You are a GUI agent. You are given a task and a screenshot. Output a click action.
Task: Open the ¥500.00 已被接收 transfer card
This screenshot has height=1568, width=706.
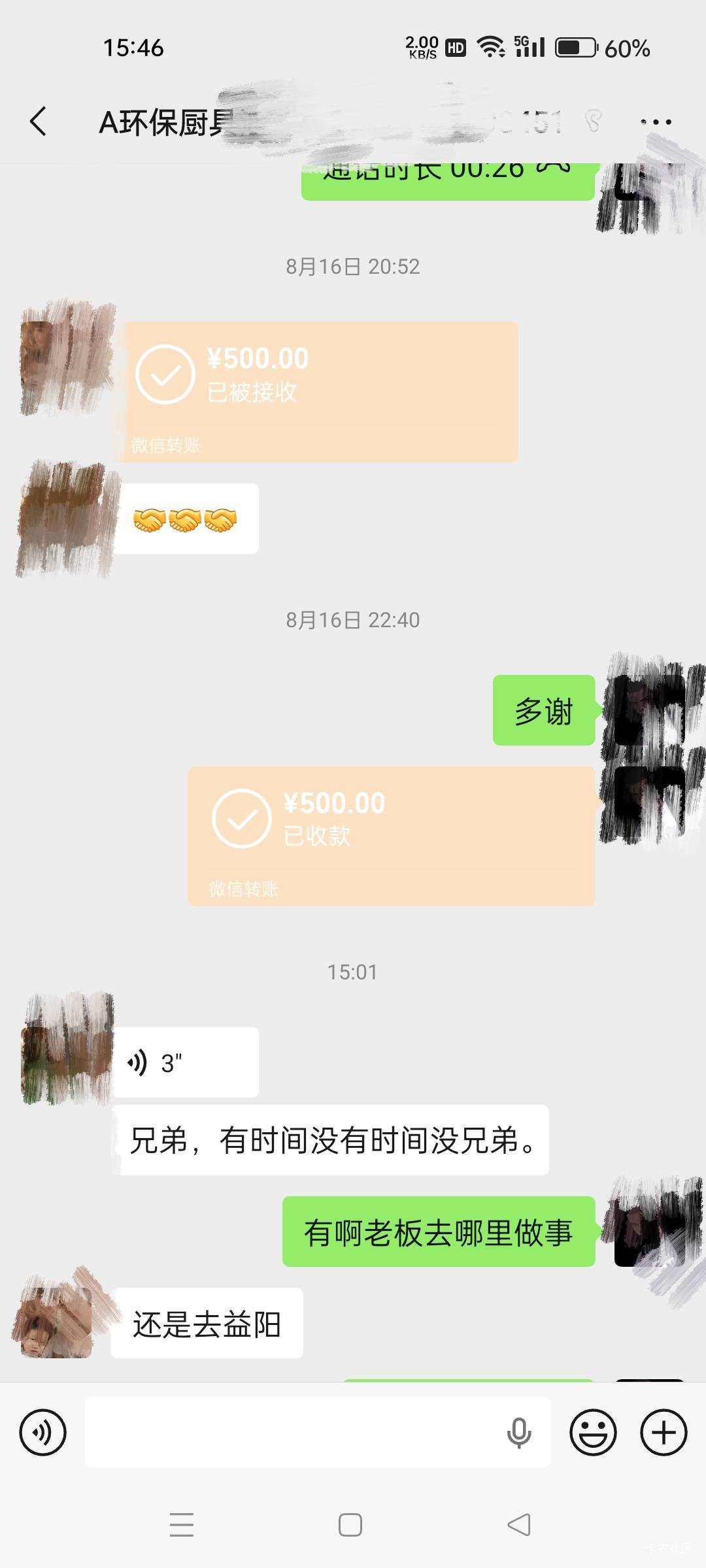point(322,391)
